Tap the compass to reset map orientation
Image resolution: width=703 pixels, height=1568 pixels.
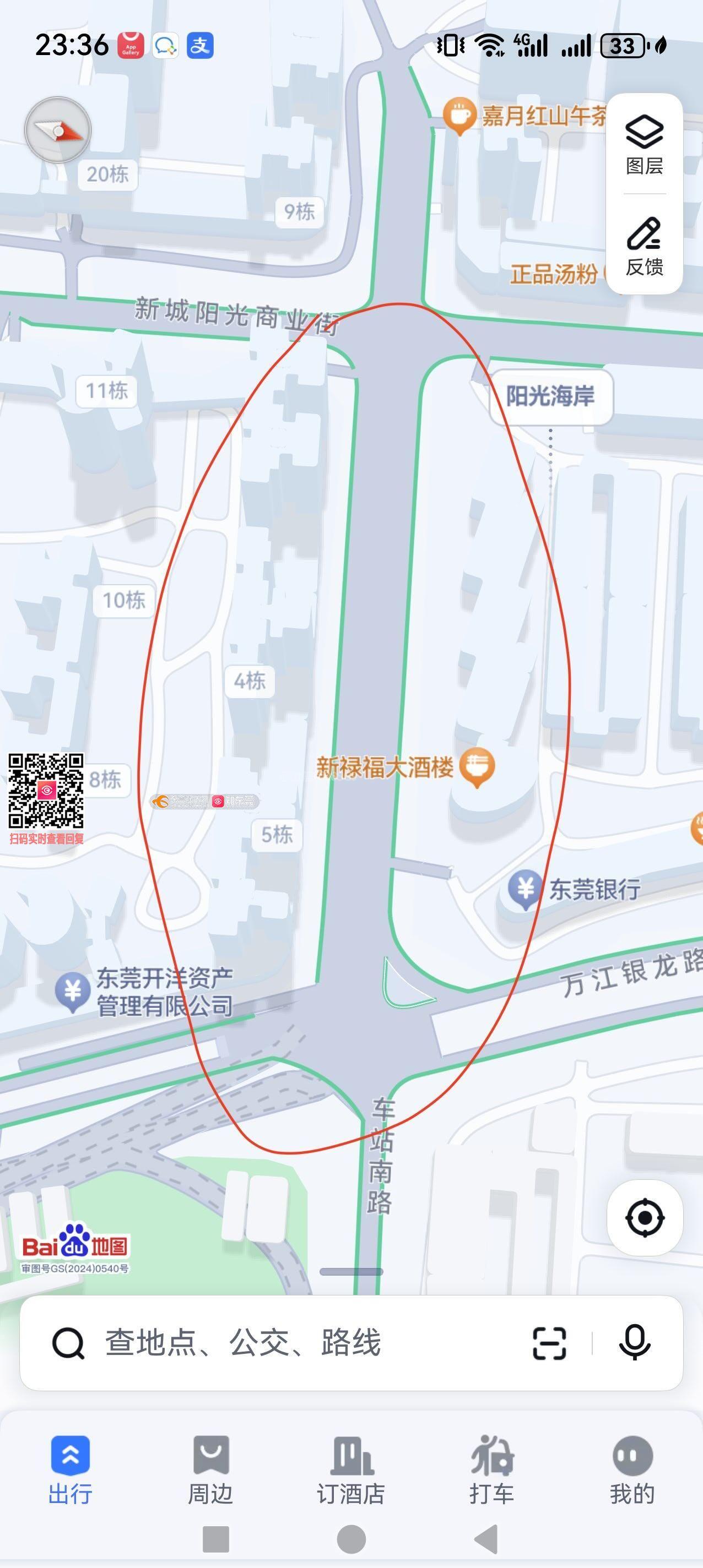(58, 130)
